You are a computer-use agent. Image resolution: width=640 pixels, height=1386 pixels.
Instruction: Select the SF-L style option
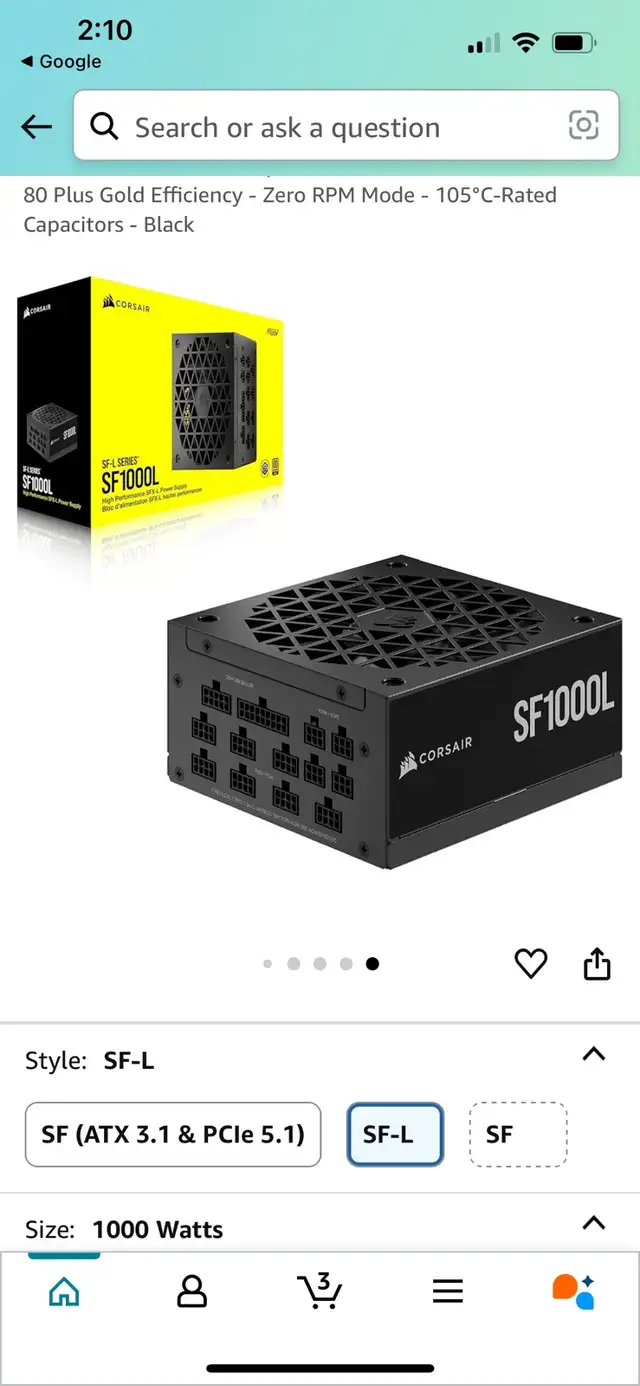pyautogui.click(x=395, y=1134)
